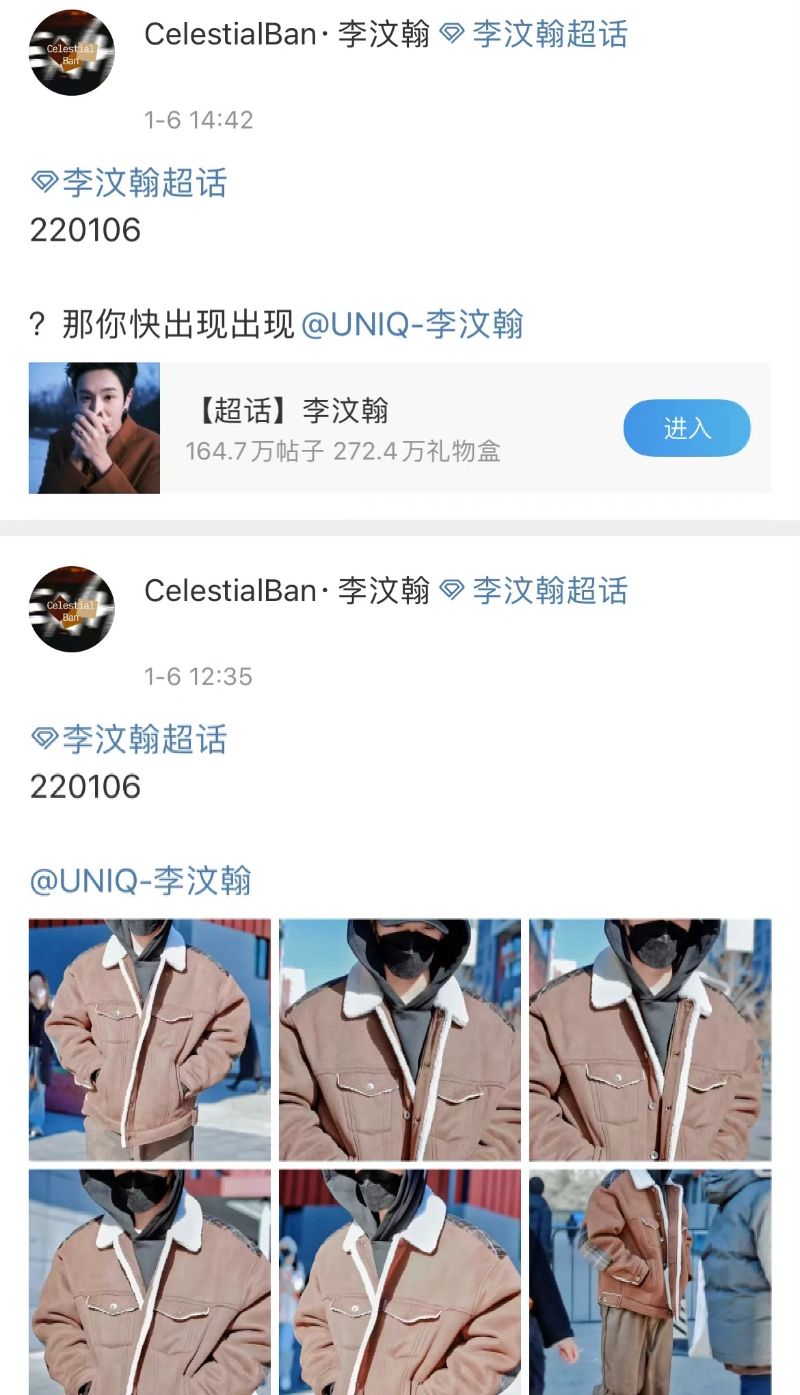View the first photo in the top row of the grid
Viewport: 800px width, 1395px height.
pos(149,1039)
